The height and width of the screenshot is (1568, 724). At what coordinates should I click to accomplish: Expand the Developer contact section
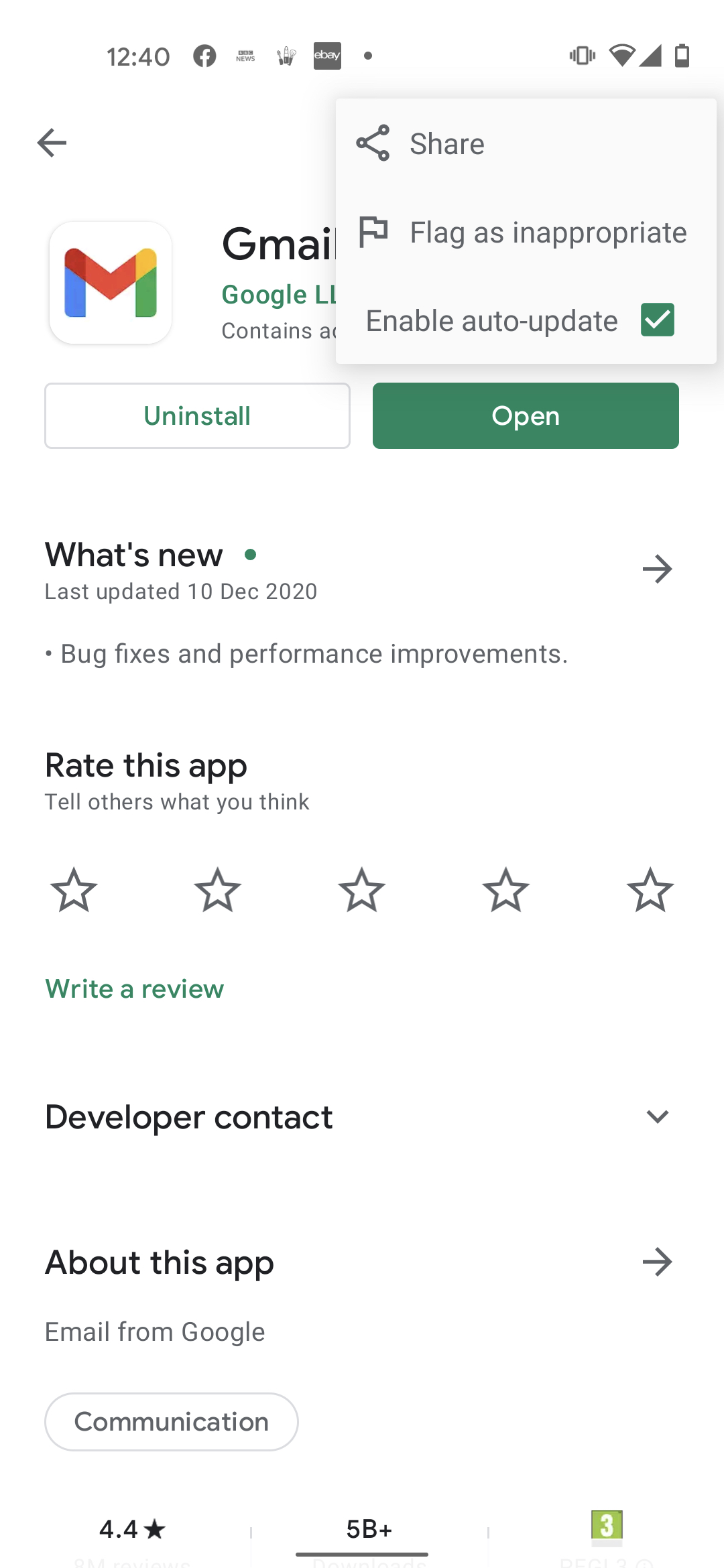pyautogui.click(x=657, y=1116)
